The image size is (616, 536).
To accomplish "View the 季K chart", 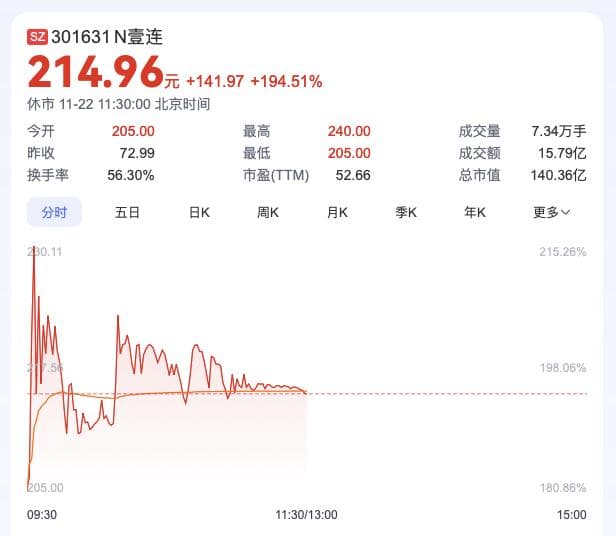I will 405,212.
